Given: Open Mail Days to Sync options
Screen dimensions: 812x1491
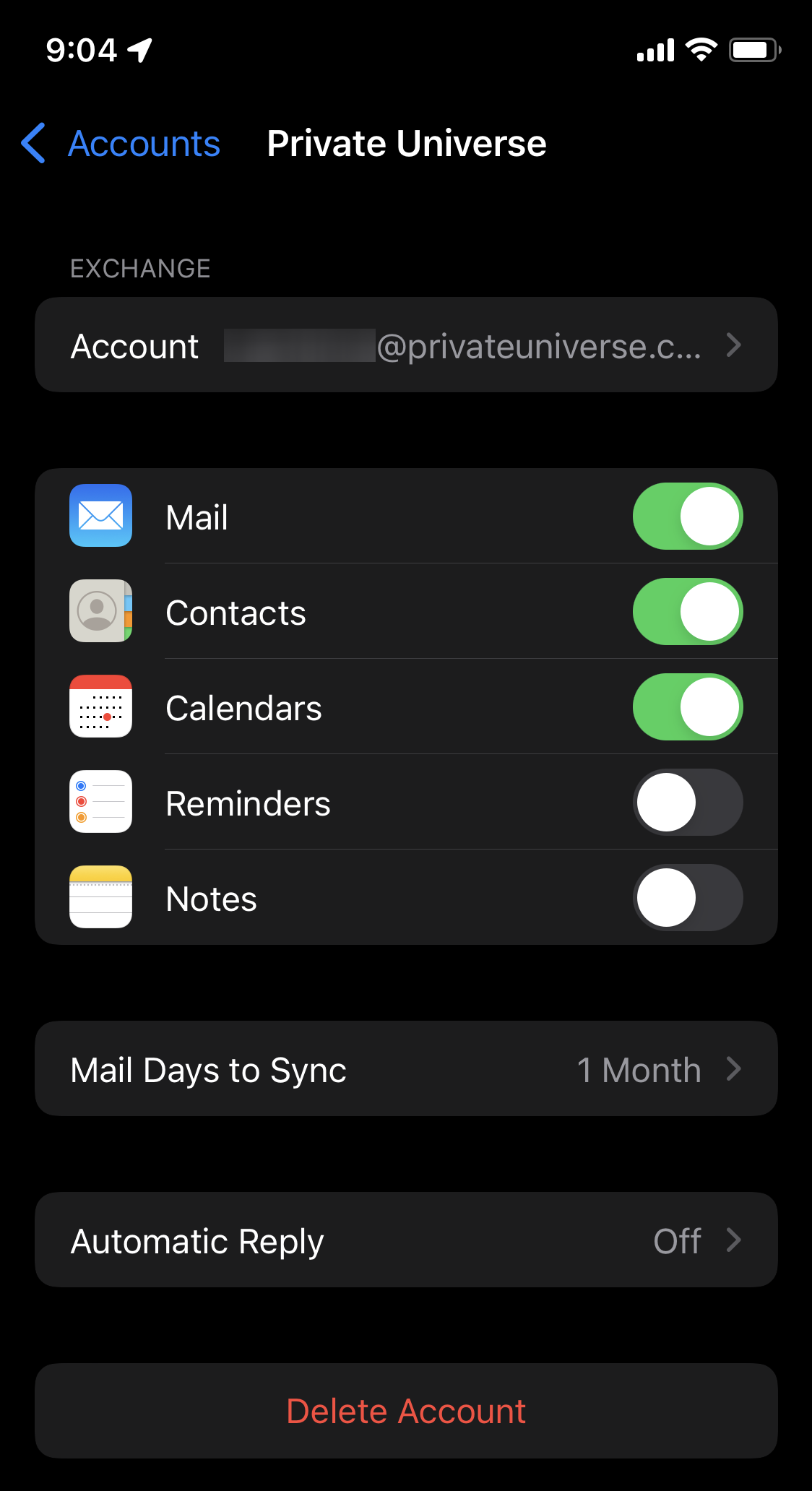Looking at the screenshot, I should pos(406,1070).
